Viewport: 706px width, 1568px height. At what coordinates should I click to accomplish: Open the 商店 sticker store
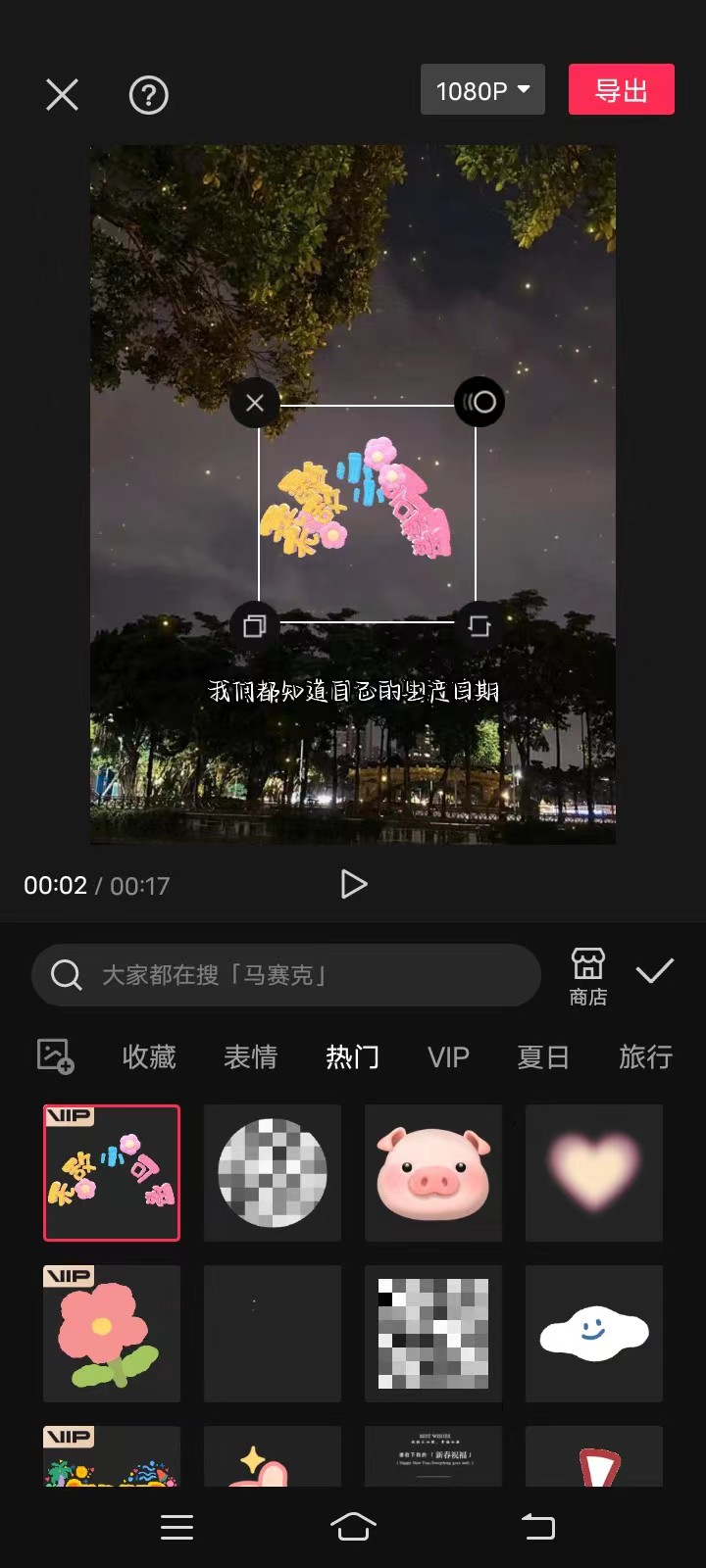point(587,975)
